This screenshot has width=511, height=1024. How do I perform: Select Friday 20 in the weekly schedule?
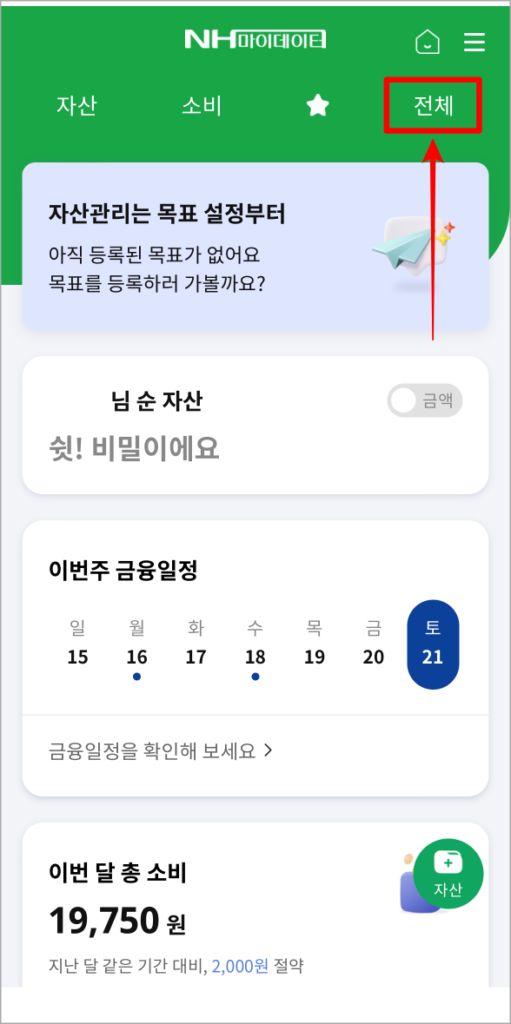[373, 646]
